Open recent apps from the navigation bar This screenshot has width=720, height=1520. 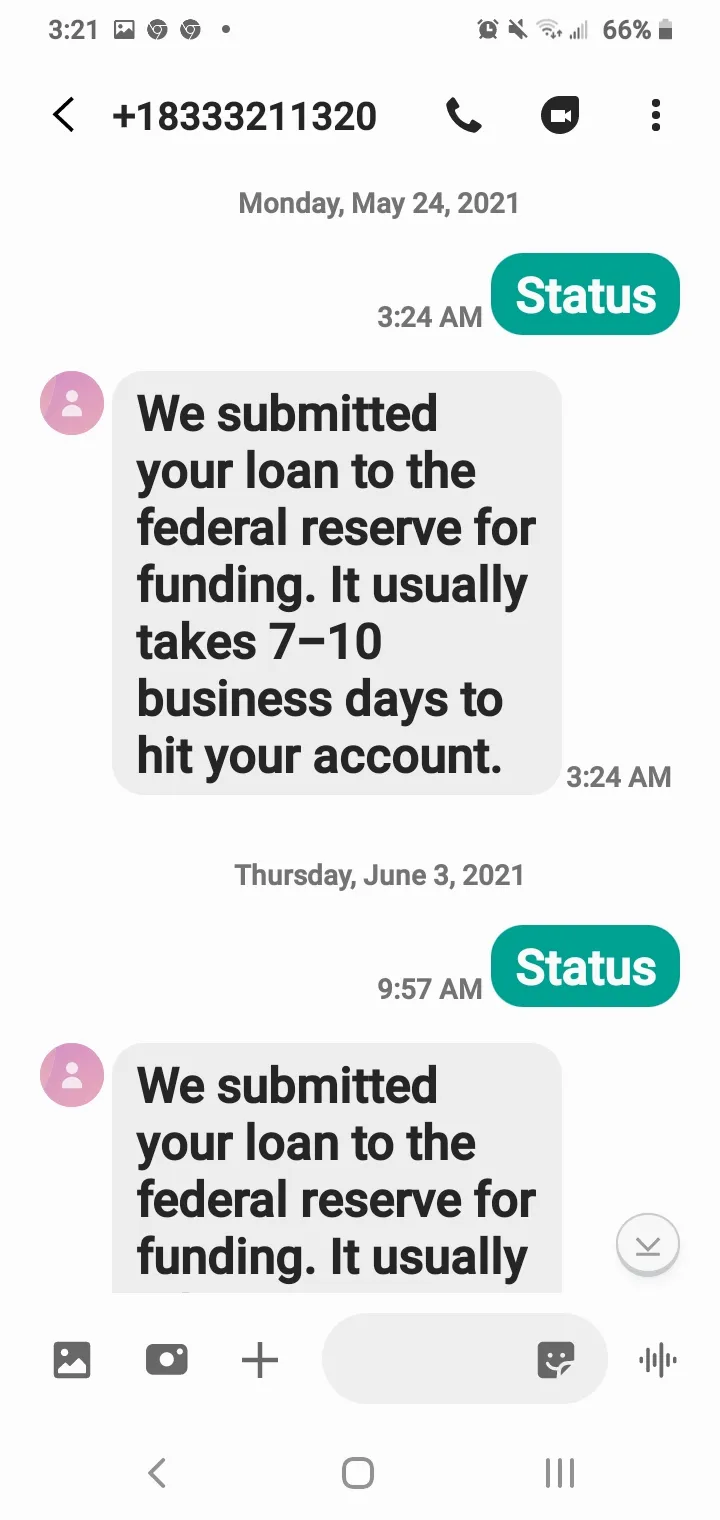pos(560,1473)
